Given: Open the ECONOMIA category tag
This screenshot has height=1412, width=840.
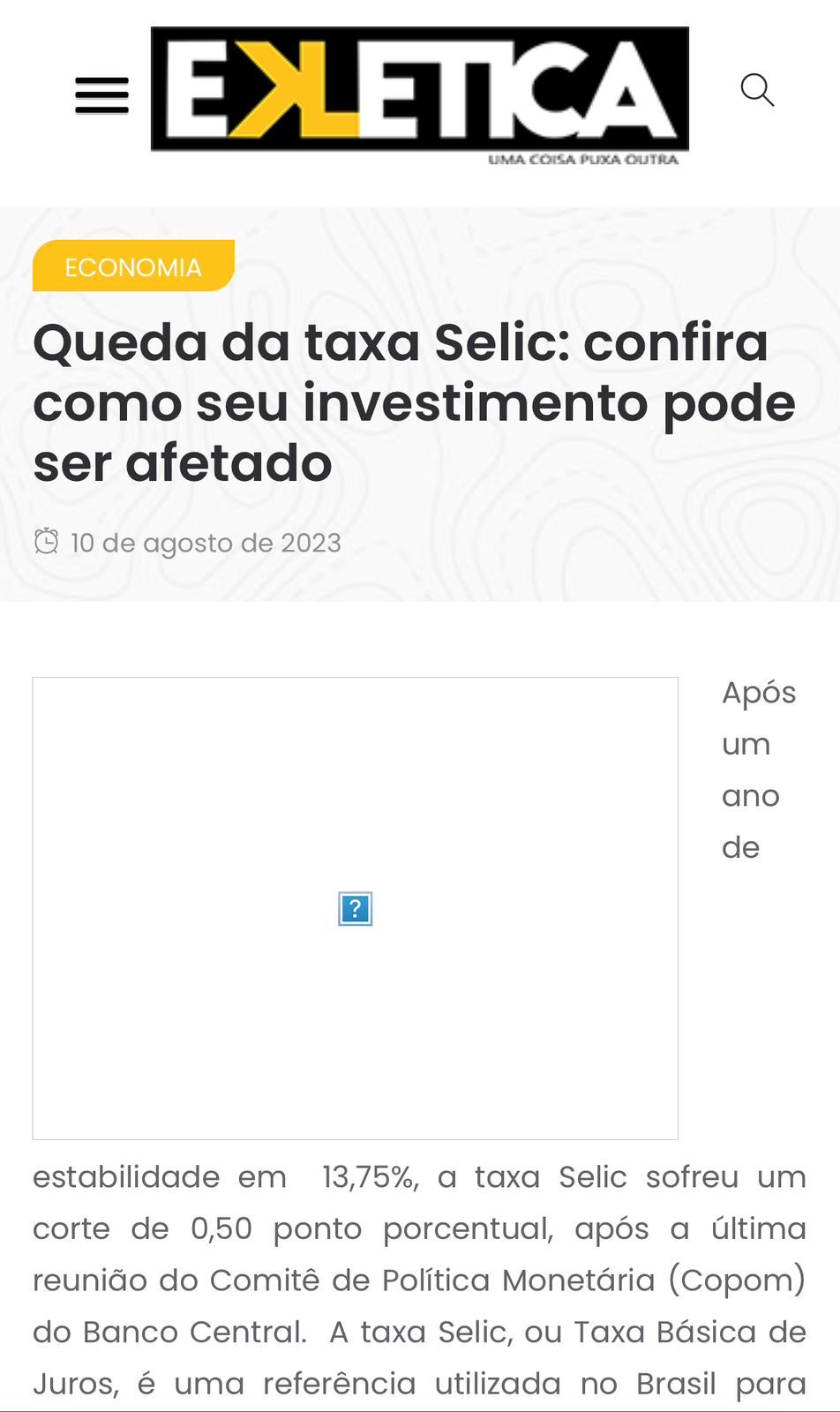Looking at the screenshot, I should pos(133,267).
